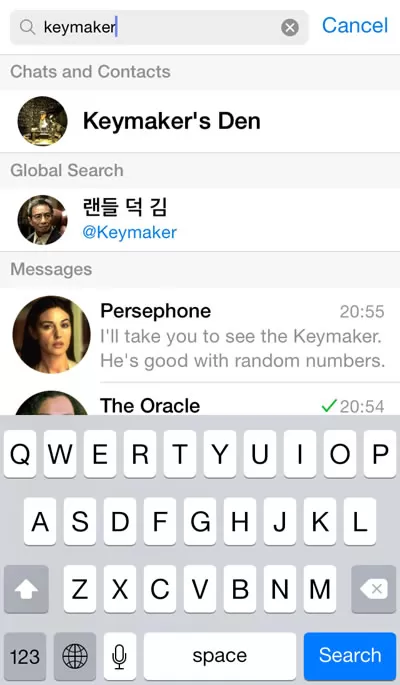This screenshot has width=400, height=685.
Task: Open the Keymaker's Den chat
Action: tap(200, 121)
